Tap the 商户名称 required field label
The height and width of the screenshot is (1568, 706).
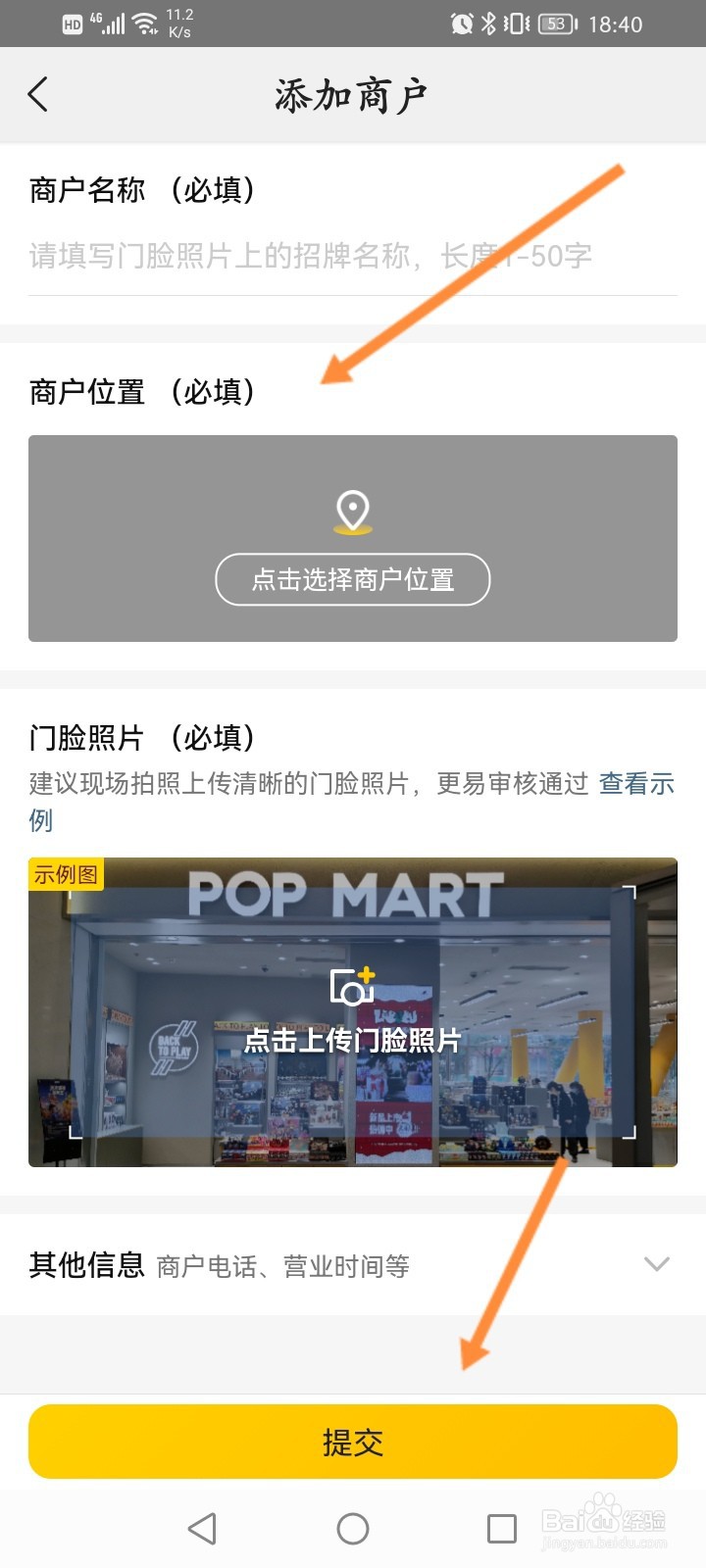pos(142,191)
